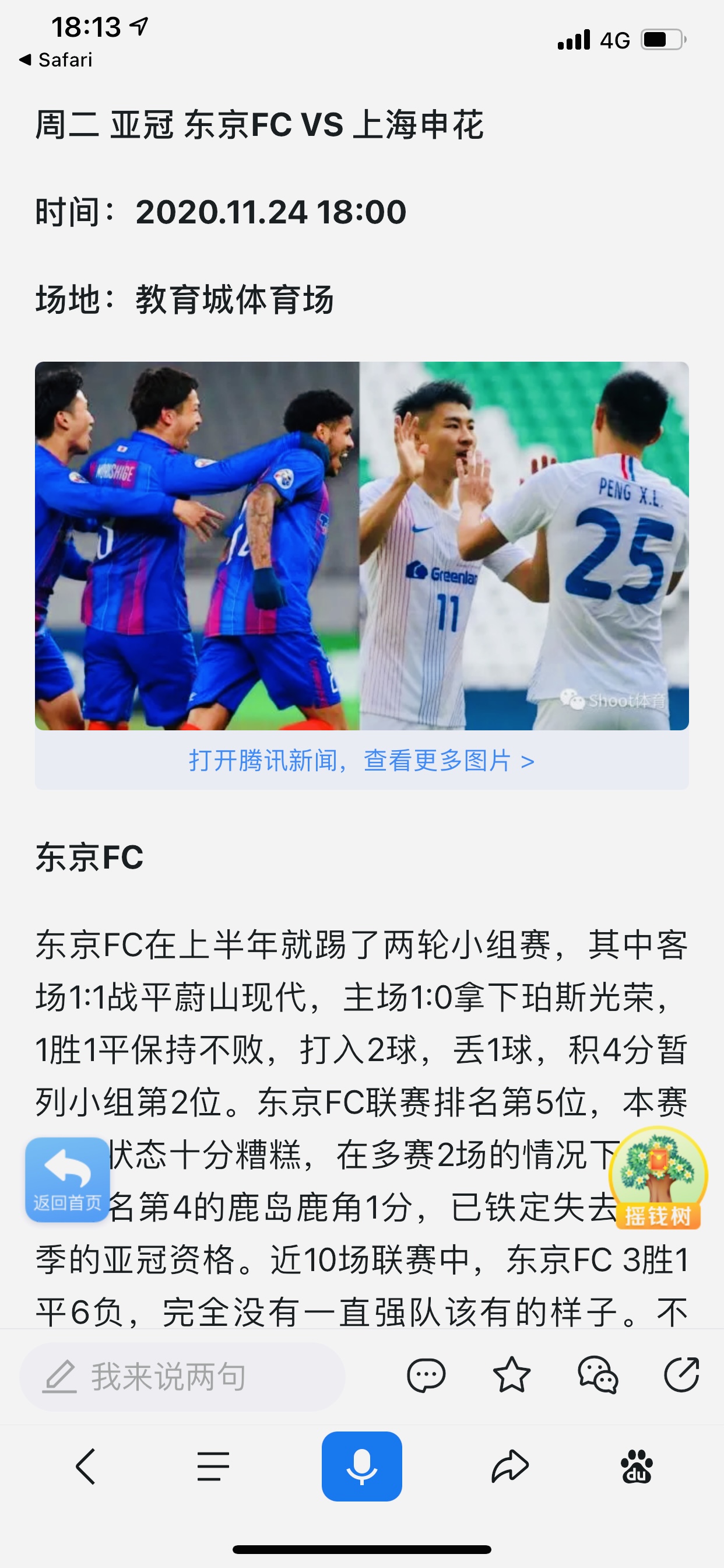The height and width of the screenshot is (1568, 724).
Task: Open the 摇钱树 money tree widget
Action: tap(659, 1178)
